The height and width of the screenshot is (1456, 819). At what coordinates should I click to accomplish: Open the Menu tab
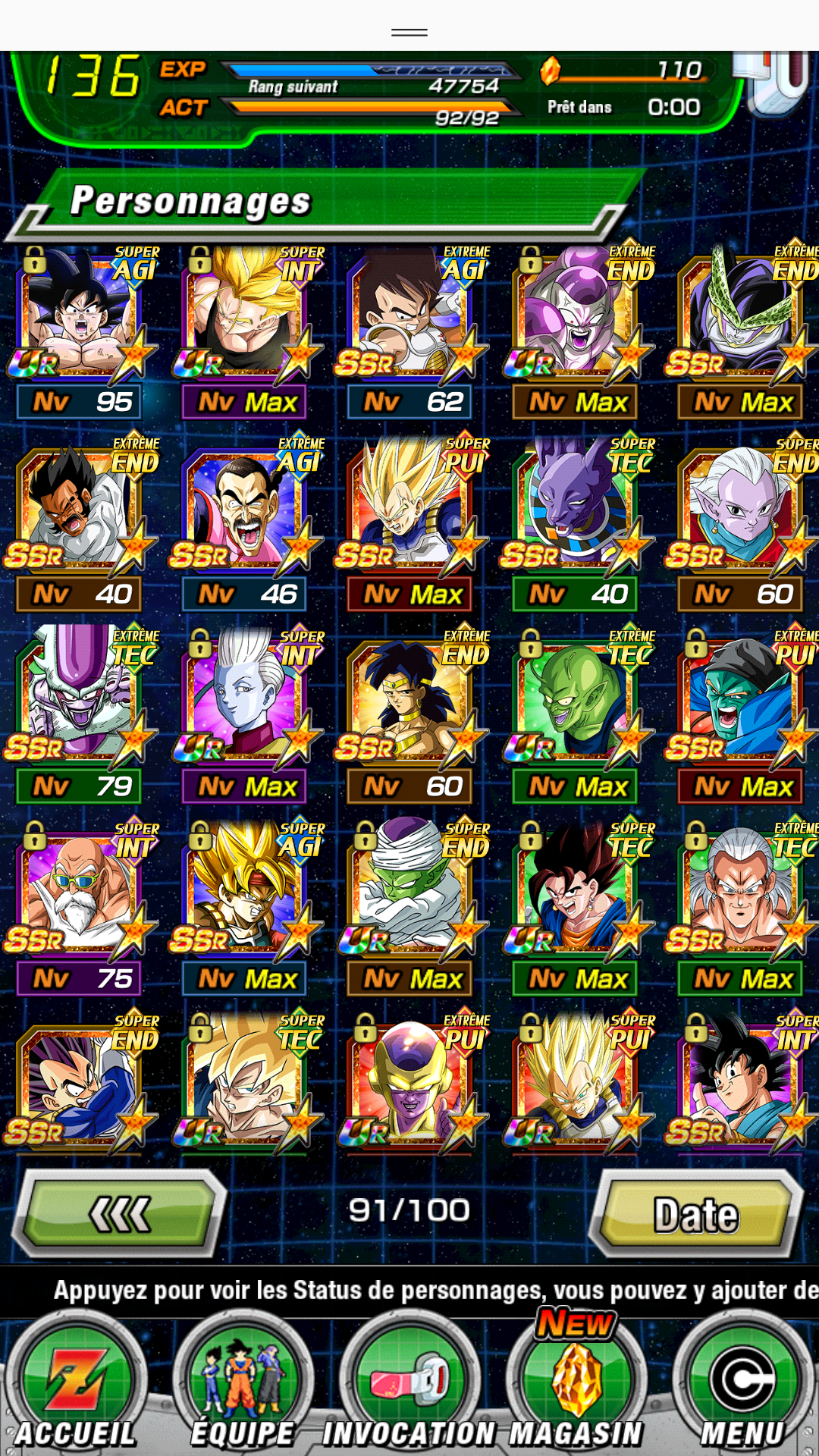[x=743, y=1384]
